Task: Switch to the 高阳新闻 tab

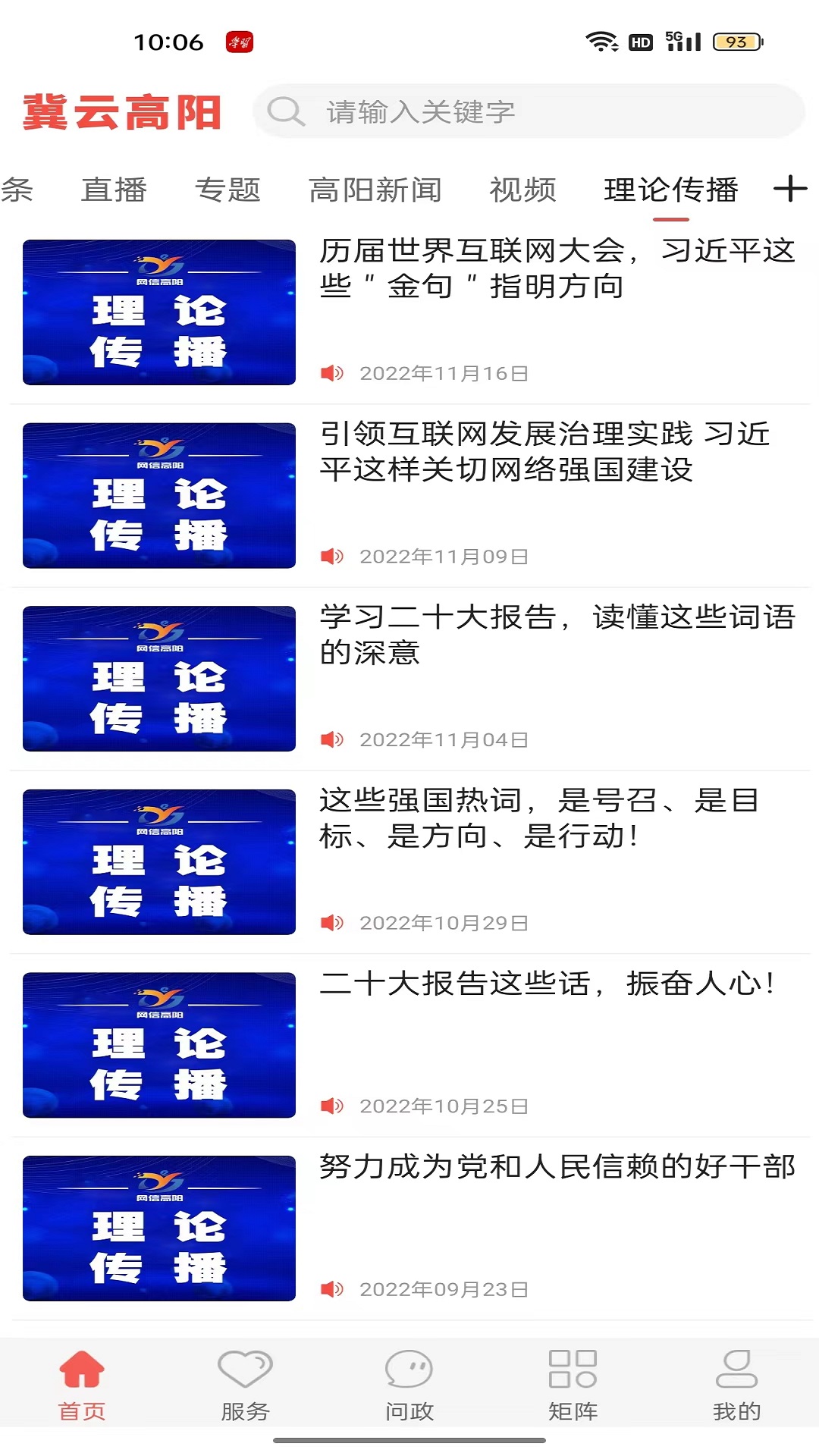Action: (377, 190)
